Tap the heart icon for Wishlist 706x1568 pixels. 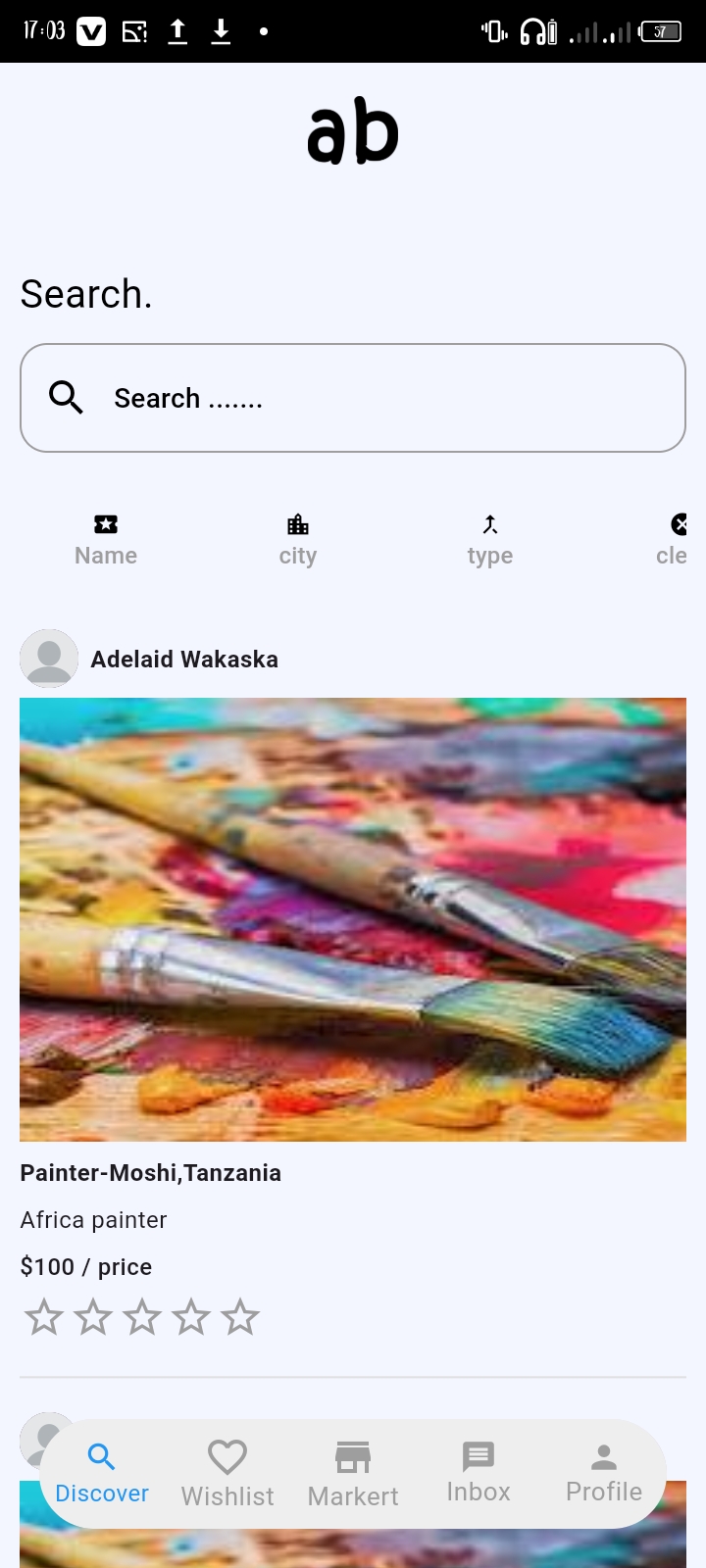point(227,1456)
